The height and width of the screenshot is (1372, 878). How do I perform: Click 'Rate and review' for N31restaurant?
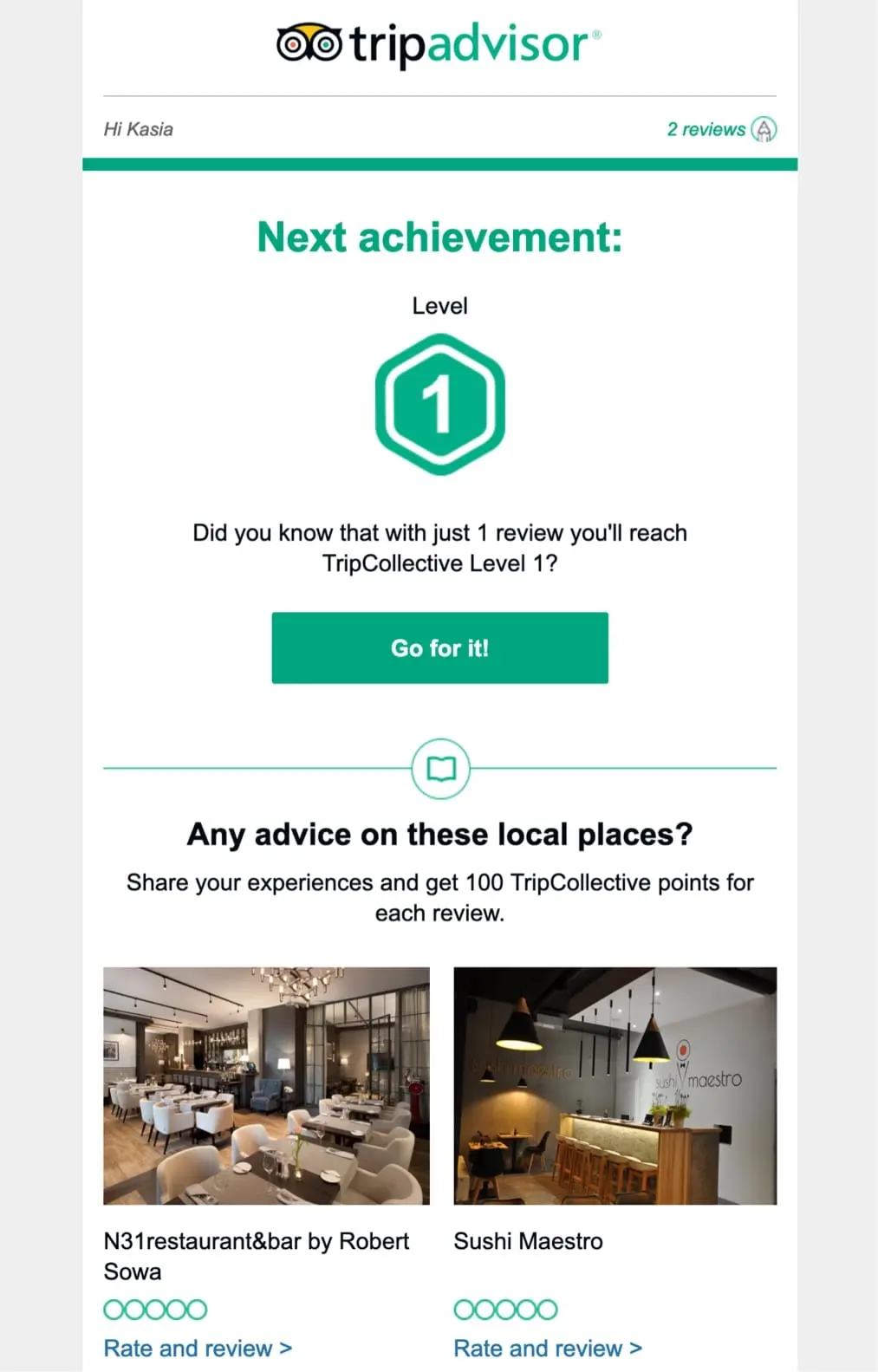(197, 1348)
